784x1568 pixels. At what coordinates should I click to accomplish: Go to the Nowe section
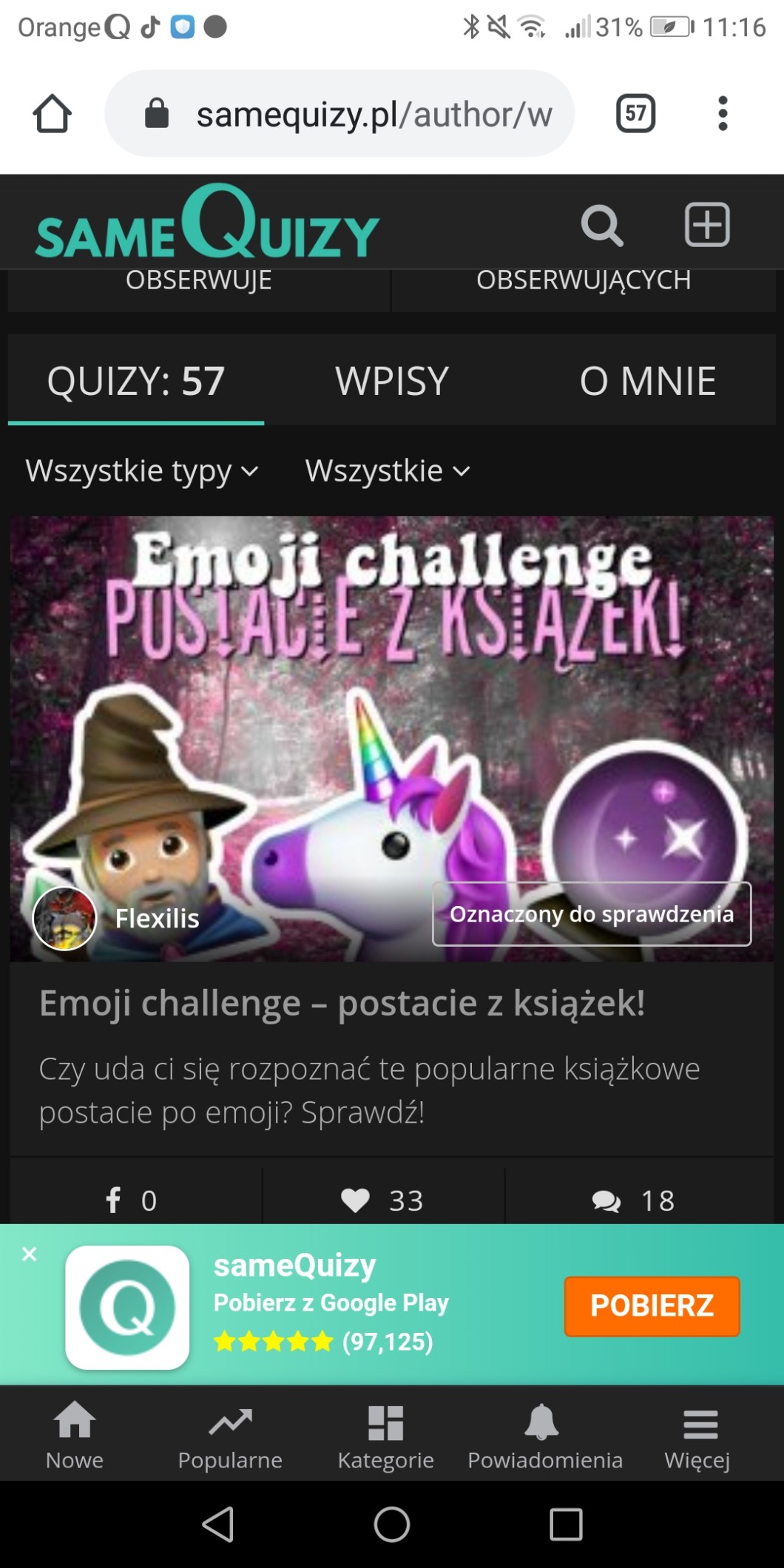pos(75,1436)
